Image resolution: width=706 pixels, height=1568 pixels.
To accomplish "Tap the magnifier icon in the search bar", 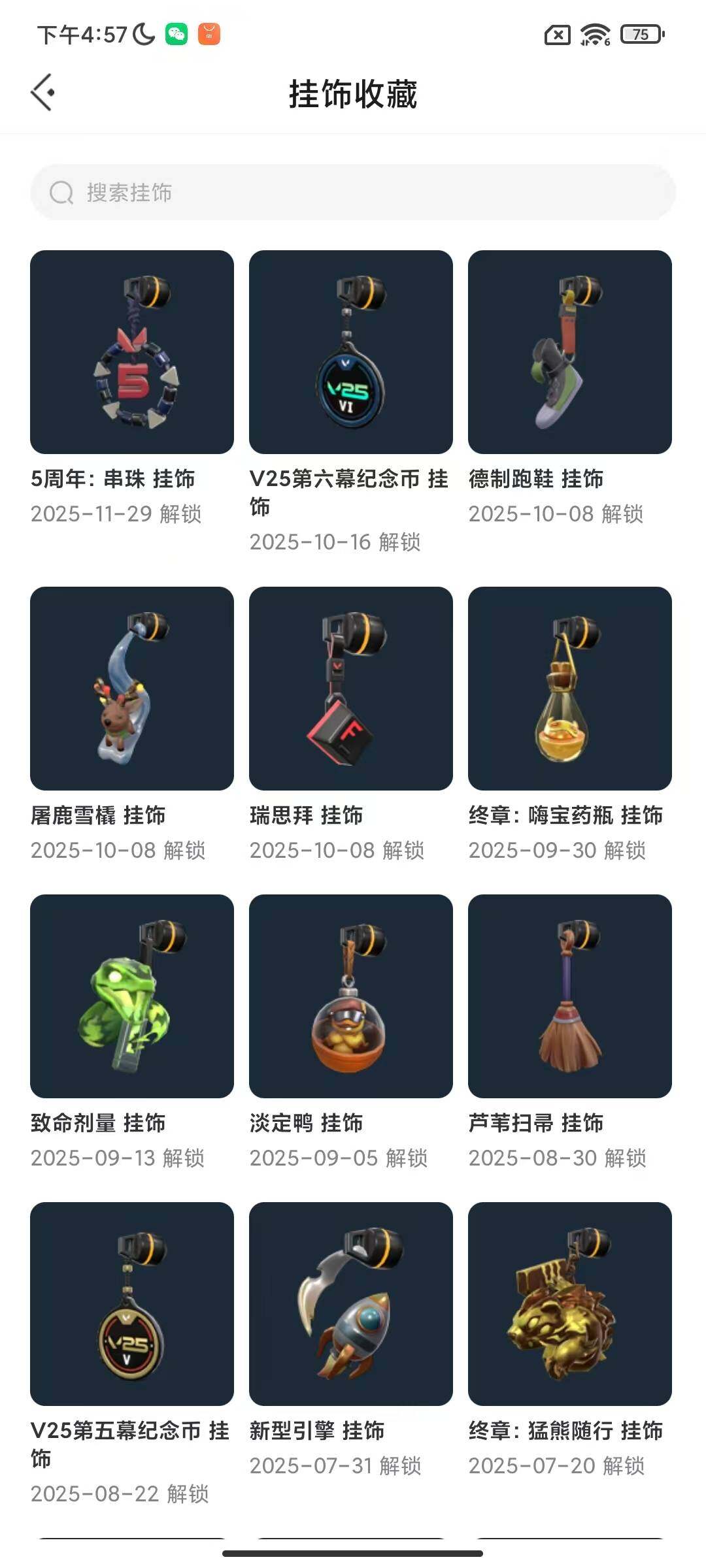I will tap(62, 193).
